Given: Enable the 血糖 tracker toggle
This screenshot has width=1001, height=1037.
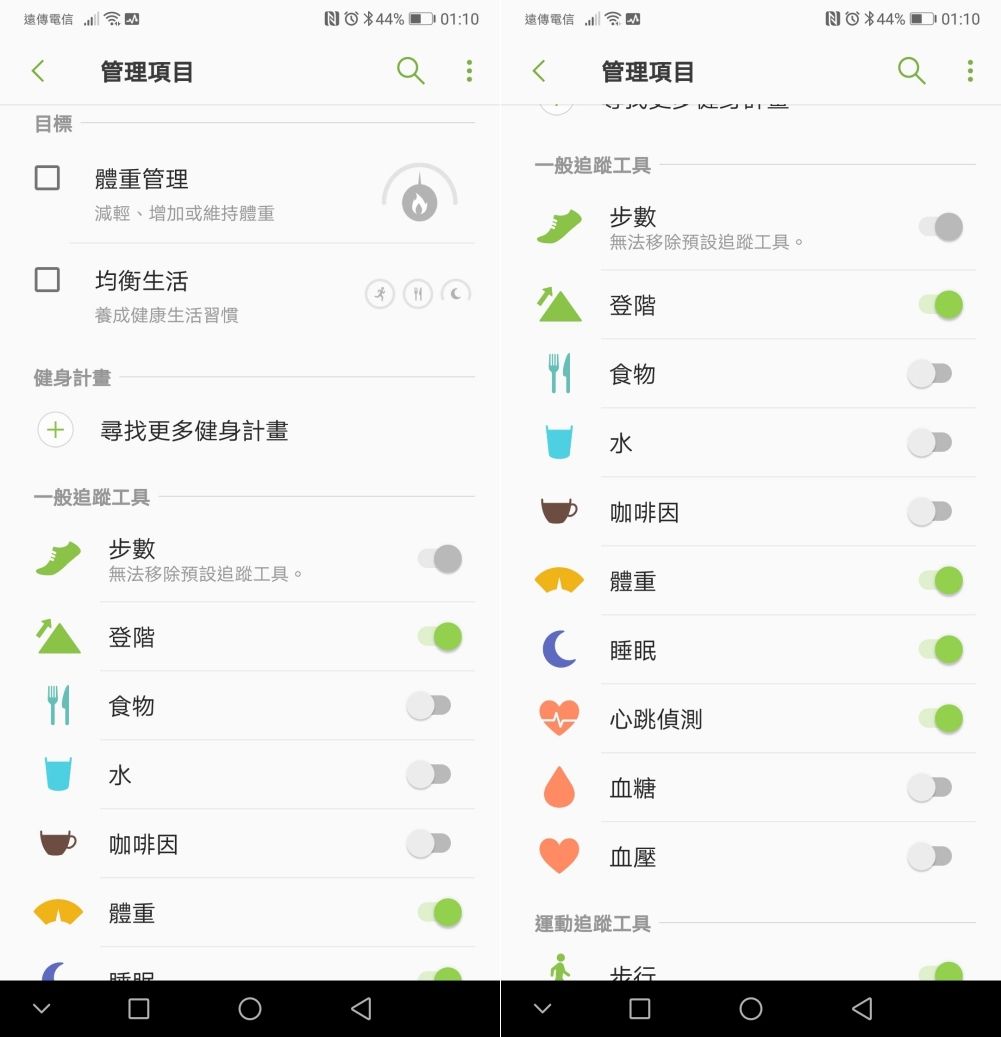Looking at the screenshot, I should click(930, 788).
